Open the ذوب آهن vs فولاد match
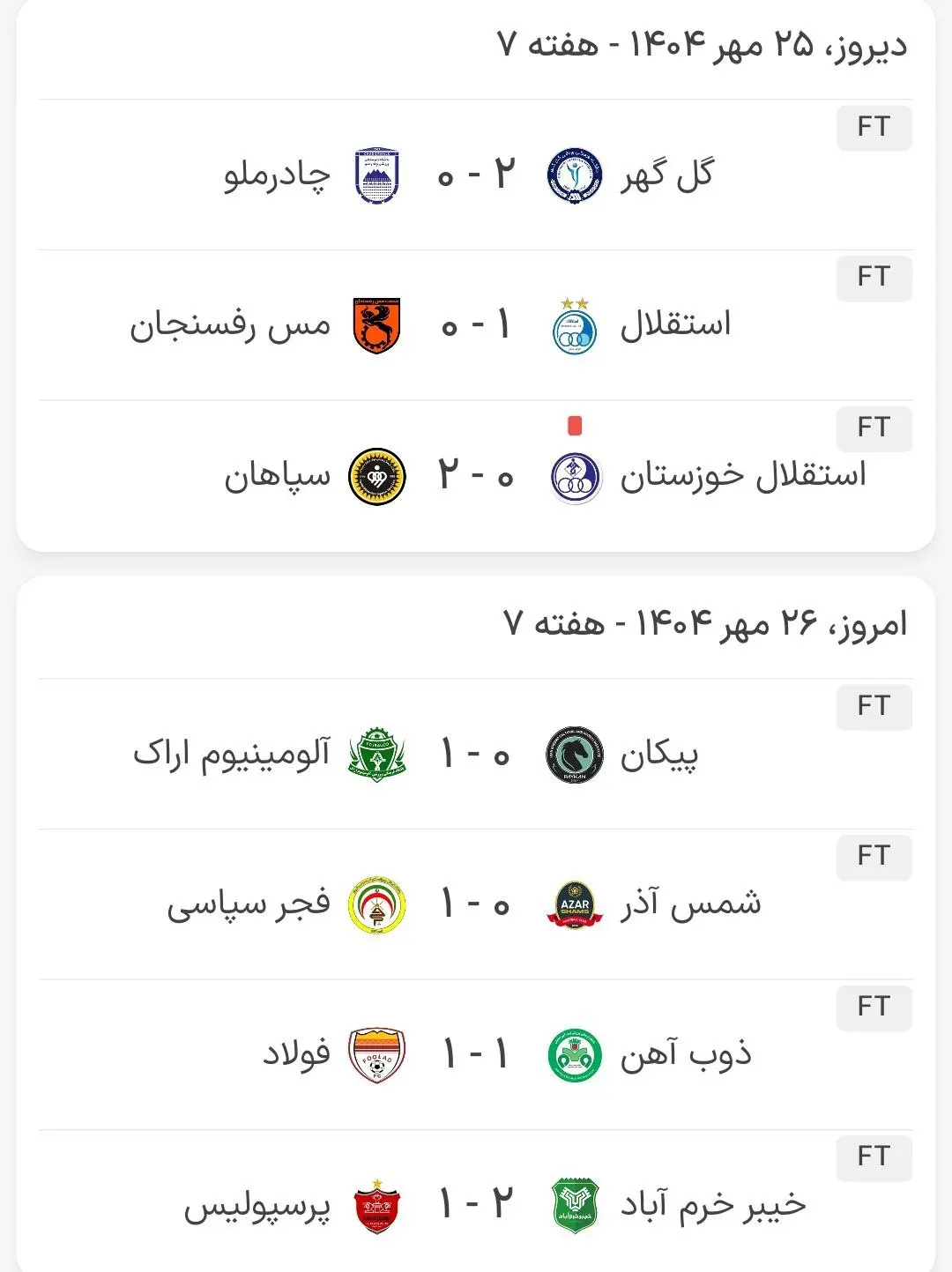This screenshot has height=1272, width=952. [476, 1054]
